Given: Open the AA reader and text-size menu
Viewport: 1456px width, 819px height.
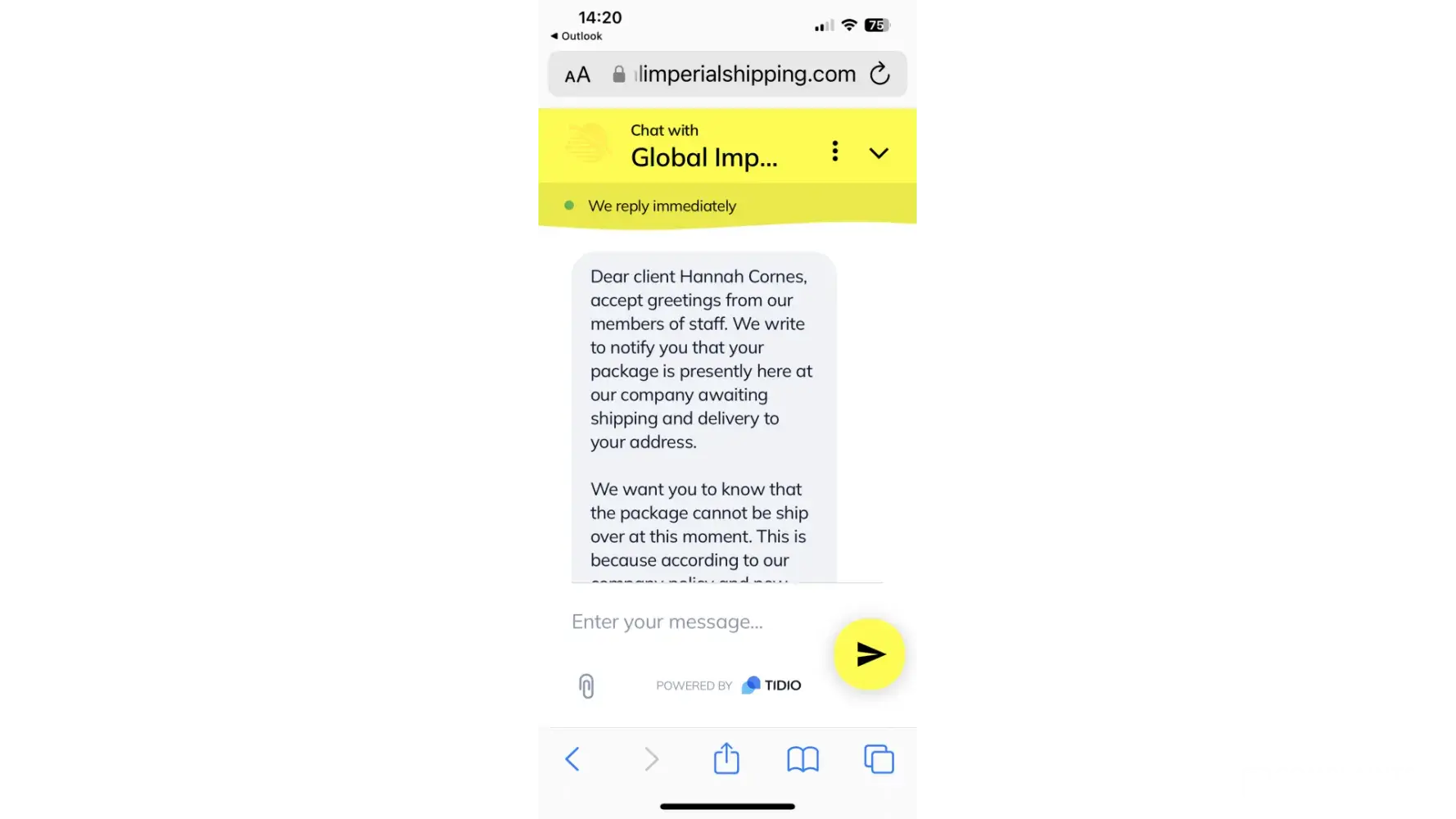Looking at the screenshot, I should (x=577, y=75).
